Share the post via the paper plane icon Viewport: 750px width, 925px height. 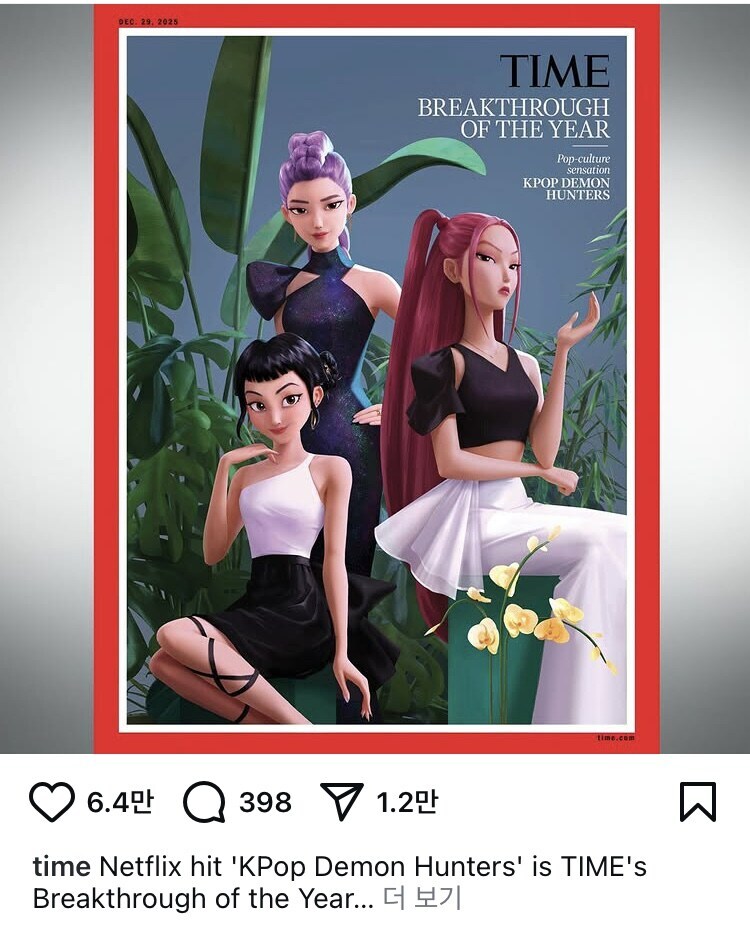[x=342, y=802]
